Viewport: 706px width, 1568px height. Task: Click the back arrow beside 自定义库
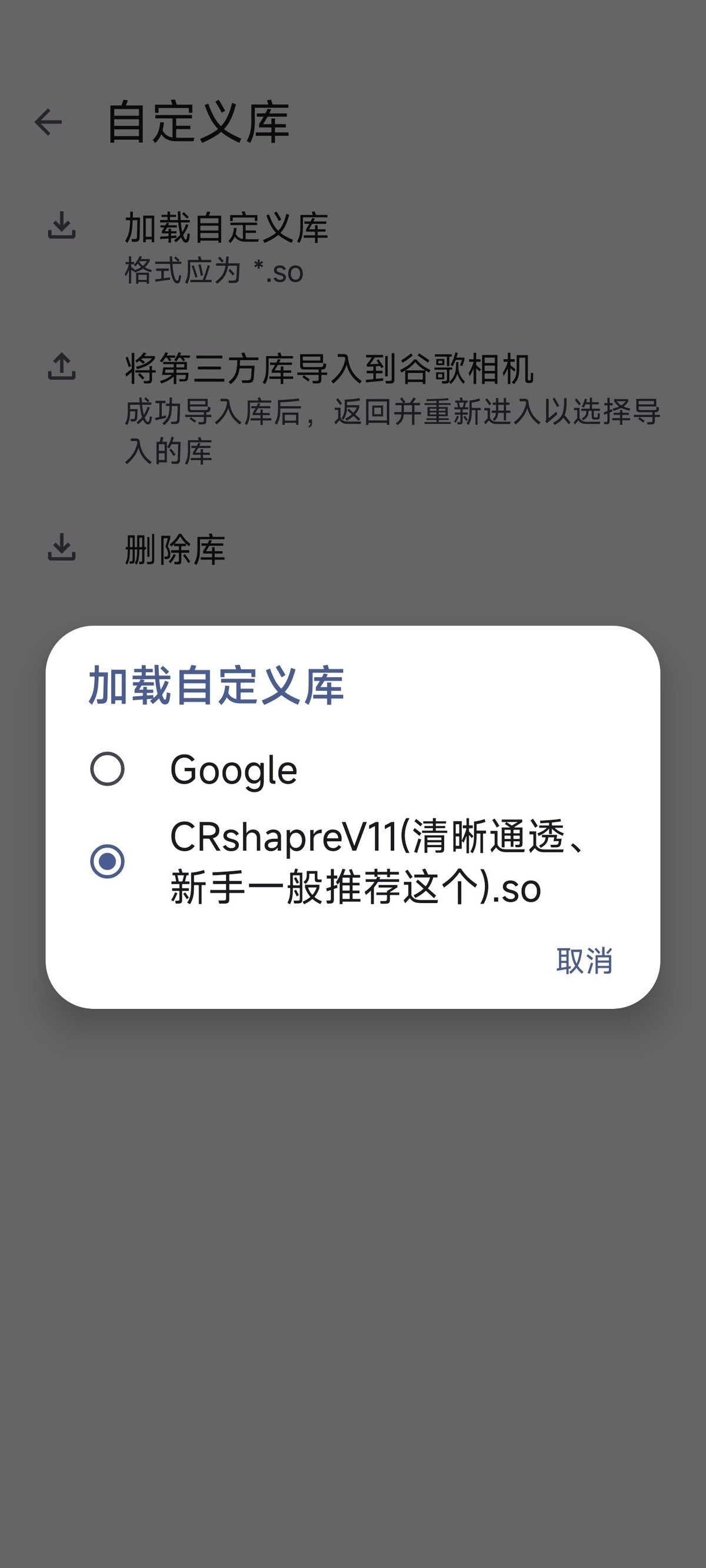48,121
